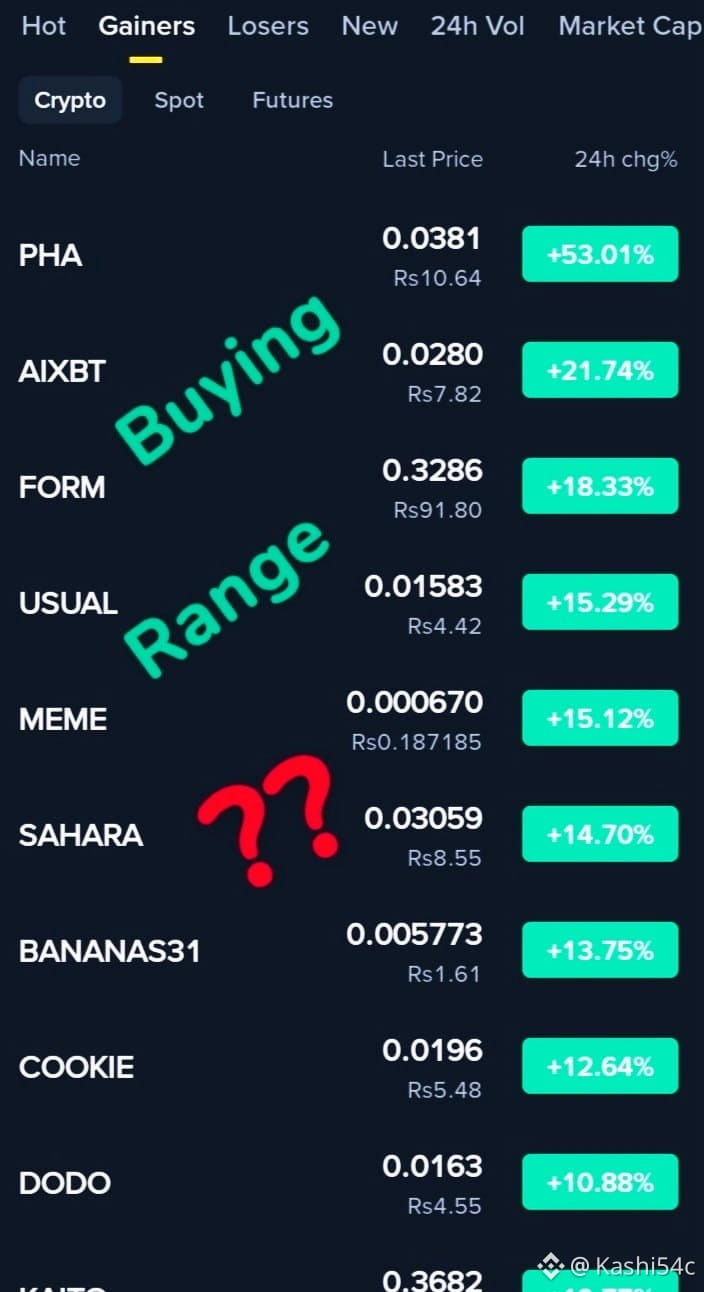Open the New listings tab

(x=369, y=26)
